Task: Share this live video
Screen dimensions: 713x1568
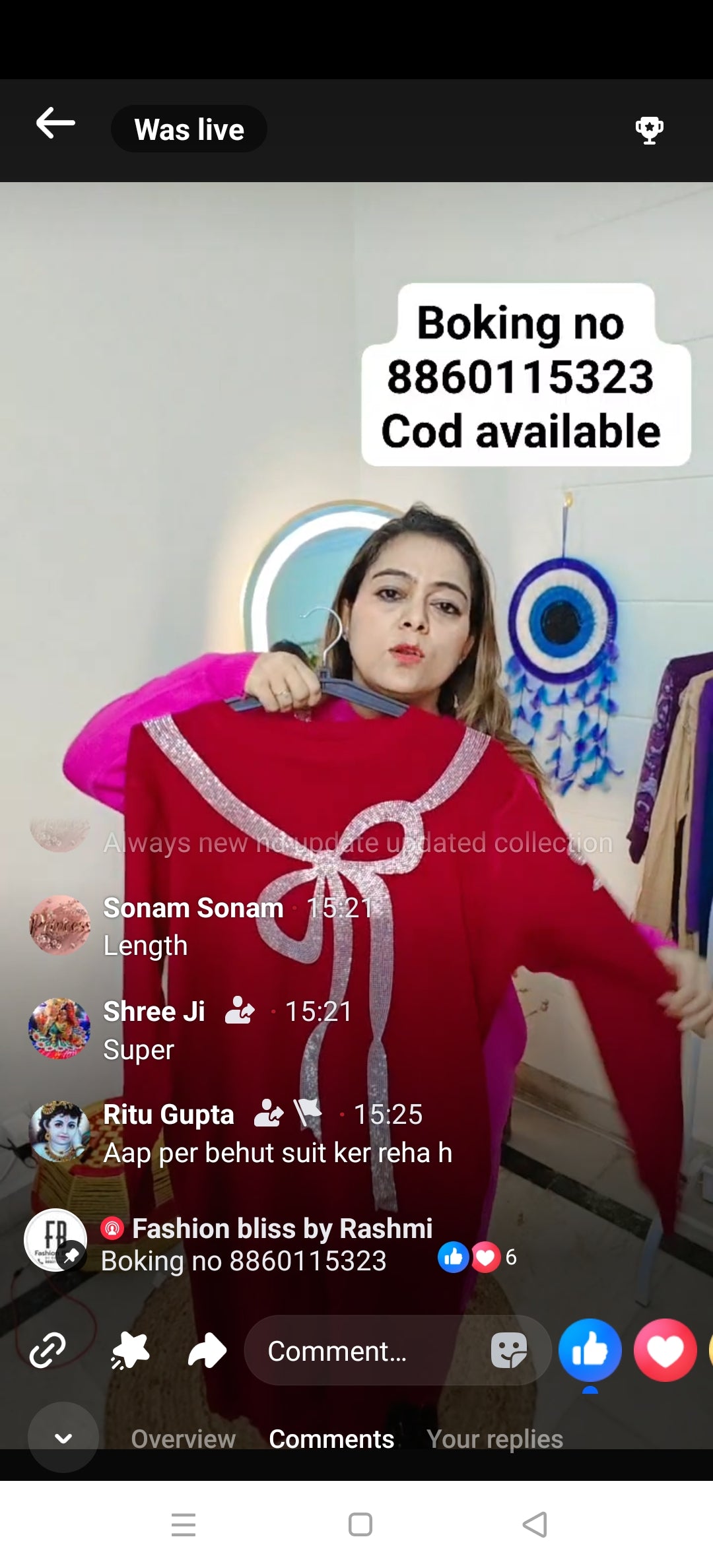Action: point(207,1350)
